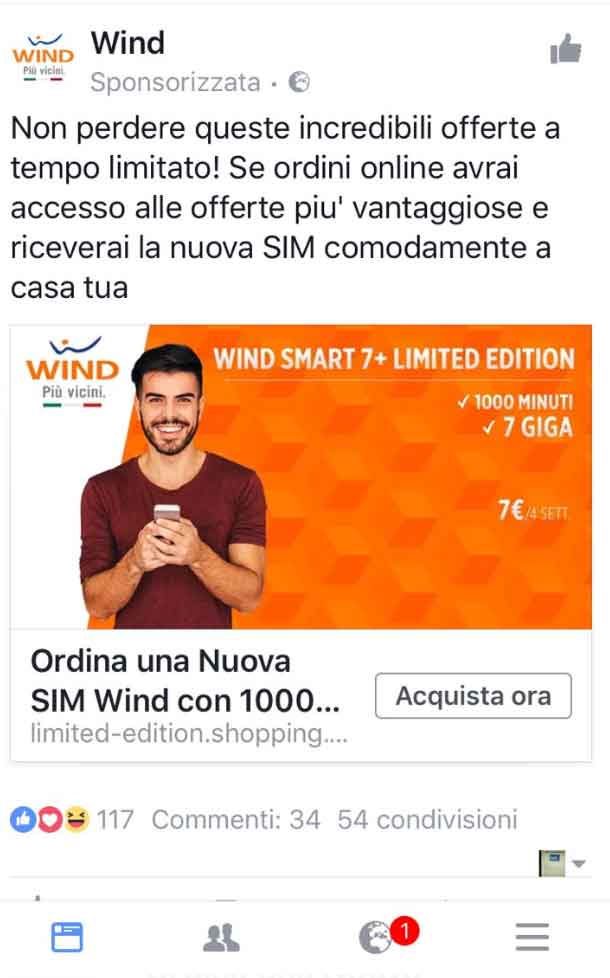
Task: Switch to the Friends requests tab
Action: tap(220, 936)
